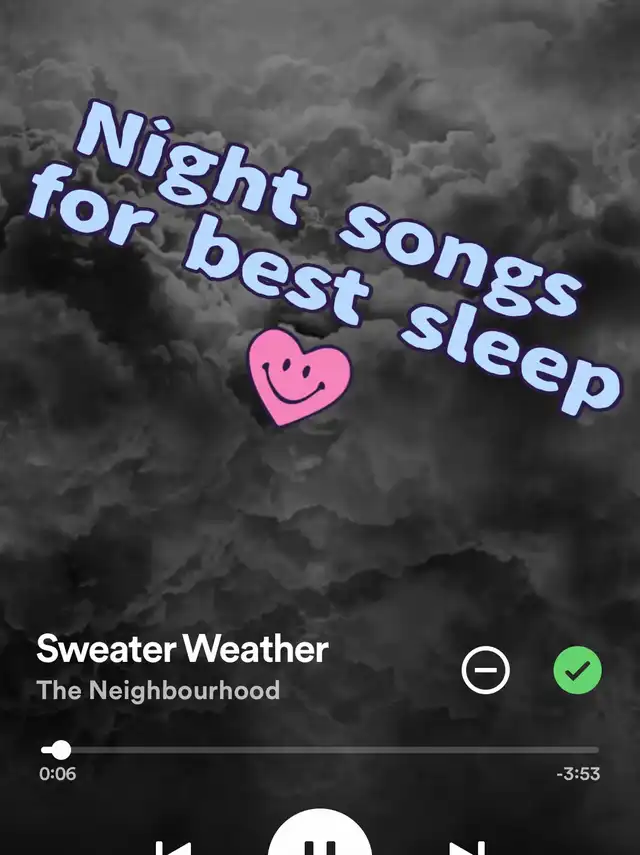
Task: Hide Sweater Weather with the minus icon
Action: click(x=486, y=670)
